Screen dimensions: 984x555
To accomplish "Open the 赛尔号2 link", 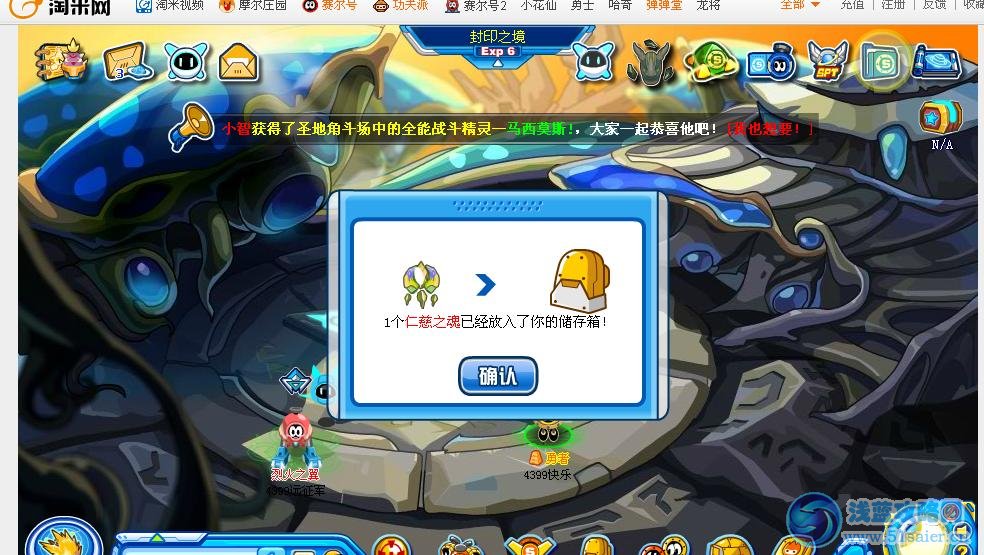I will coord(478,5).
